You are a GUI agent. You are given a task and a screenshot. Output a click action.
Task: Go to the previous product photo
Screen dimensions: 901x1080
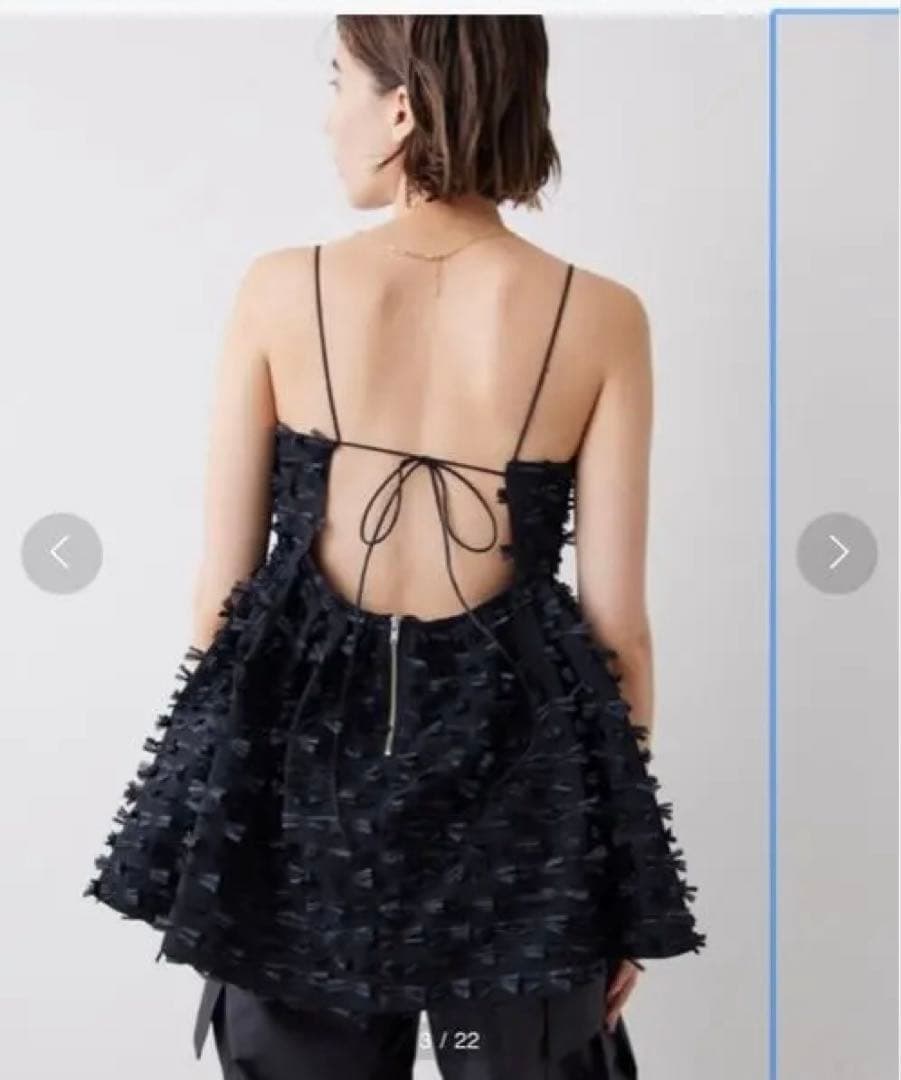click(x=61, y=553)
